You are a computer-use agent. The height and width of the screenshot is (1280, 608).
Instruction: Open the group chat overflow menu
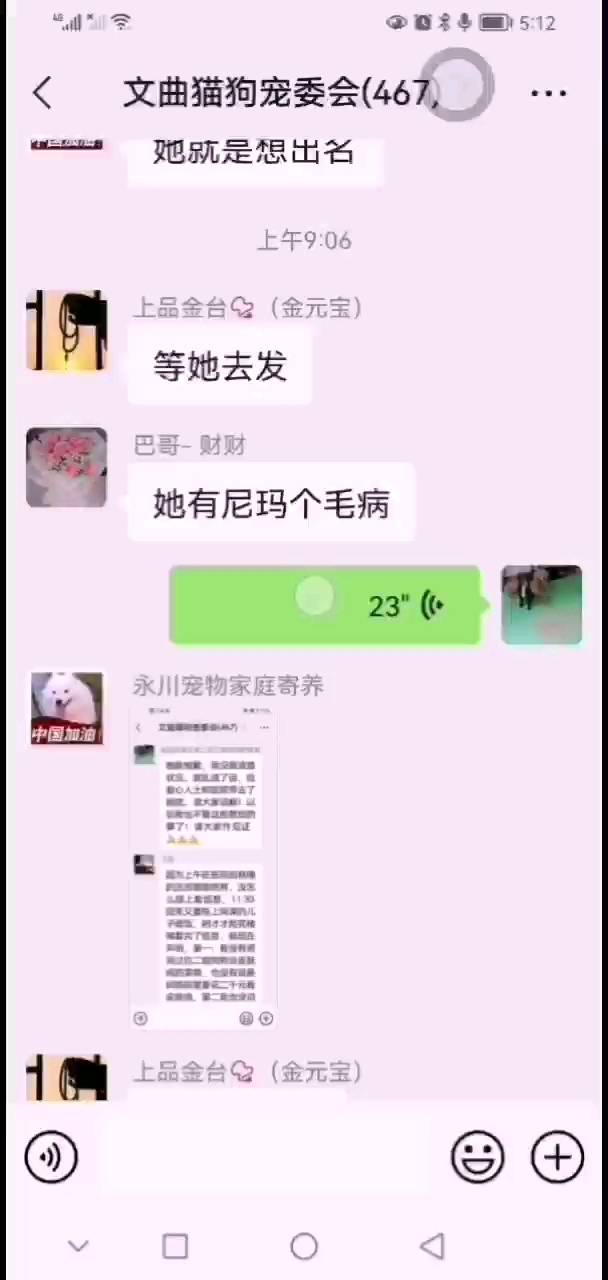[548, 93]
